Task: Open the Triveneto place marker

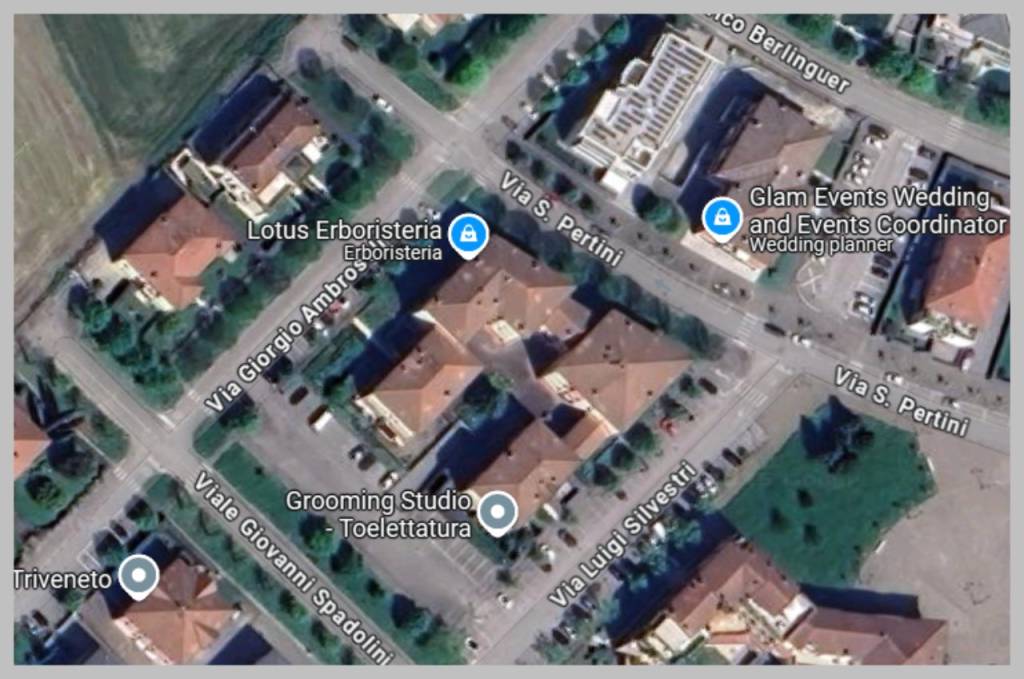Action: point(138,575)
